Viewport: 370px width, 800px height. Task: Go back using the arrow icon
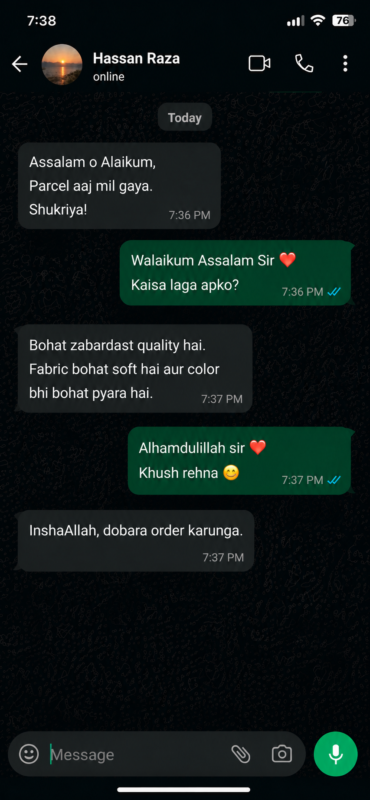click(x=19, y=64)
